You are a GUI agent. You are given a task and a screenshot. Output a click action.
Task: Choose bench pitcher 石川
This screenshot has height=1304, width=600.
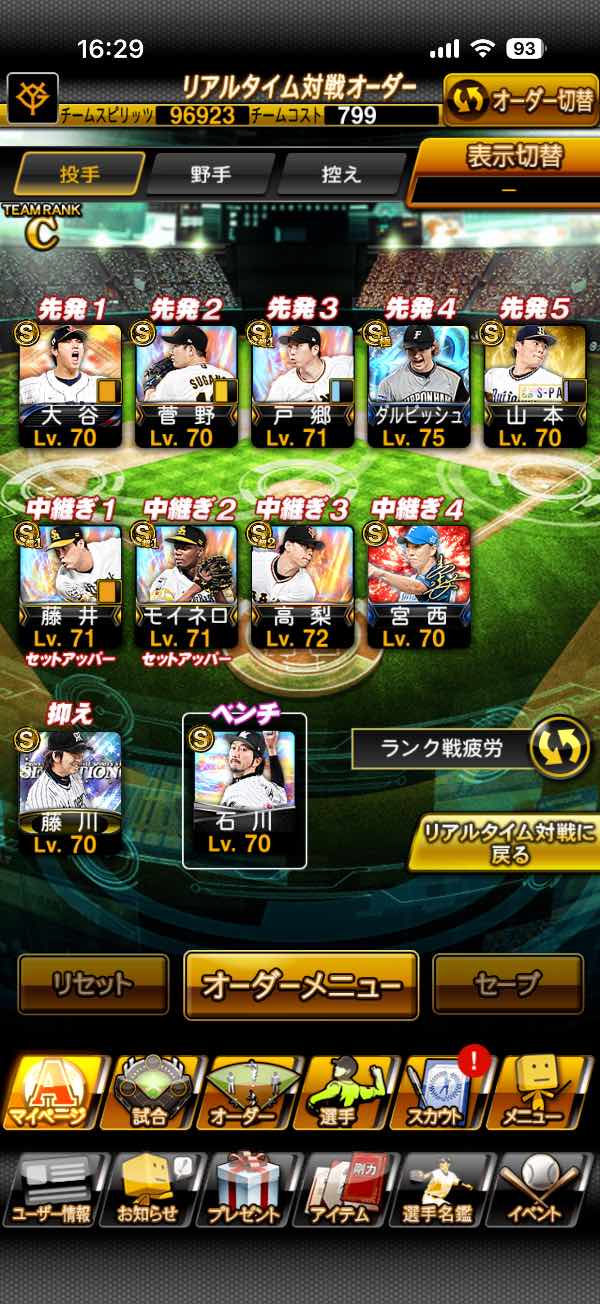[245, 790]
